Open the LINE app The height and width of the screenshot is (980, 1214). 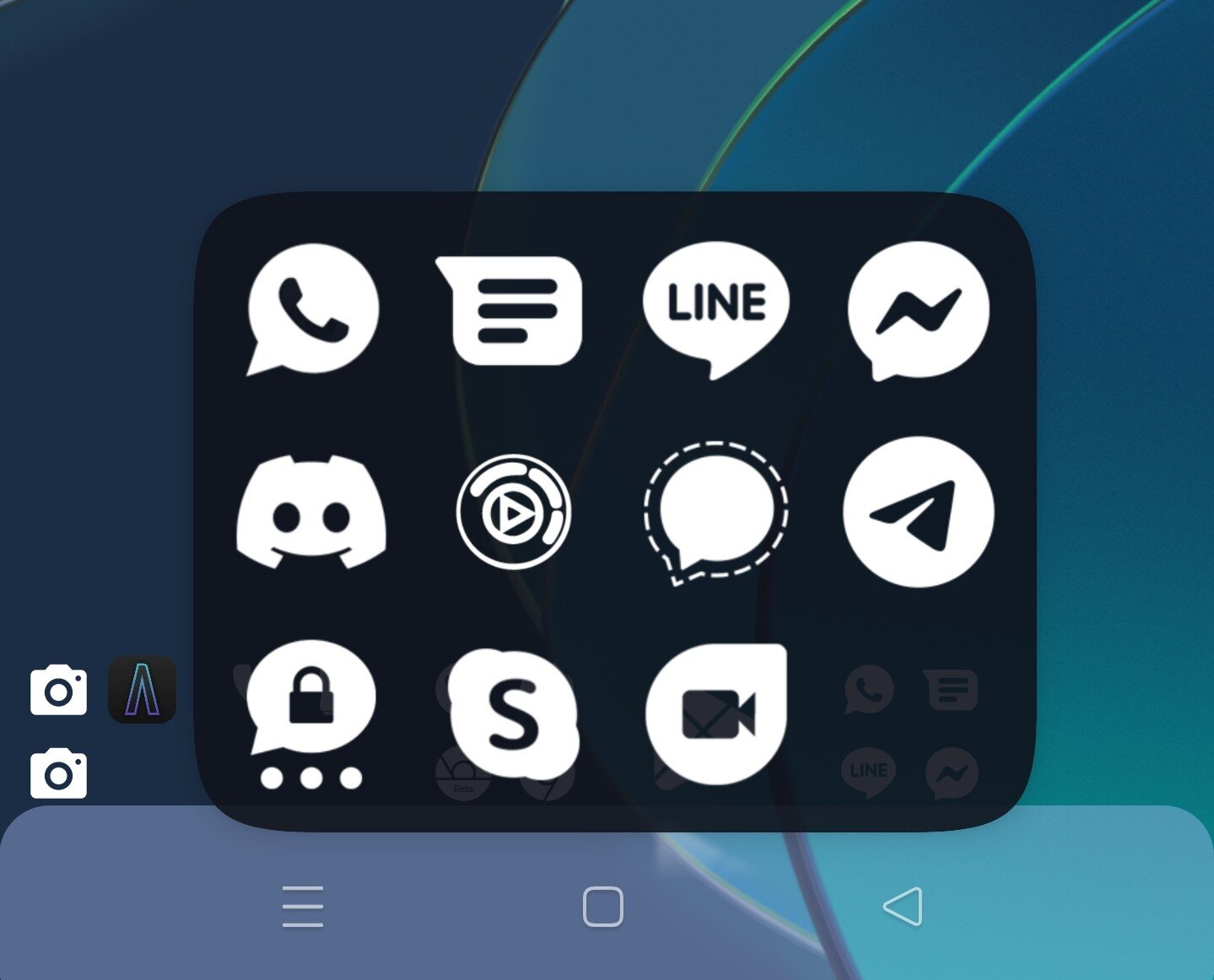point(715,308)
